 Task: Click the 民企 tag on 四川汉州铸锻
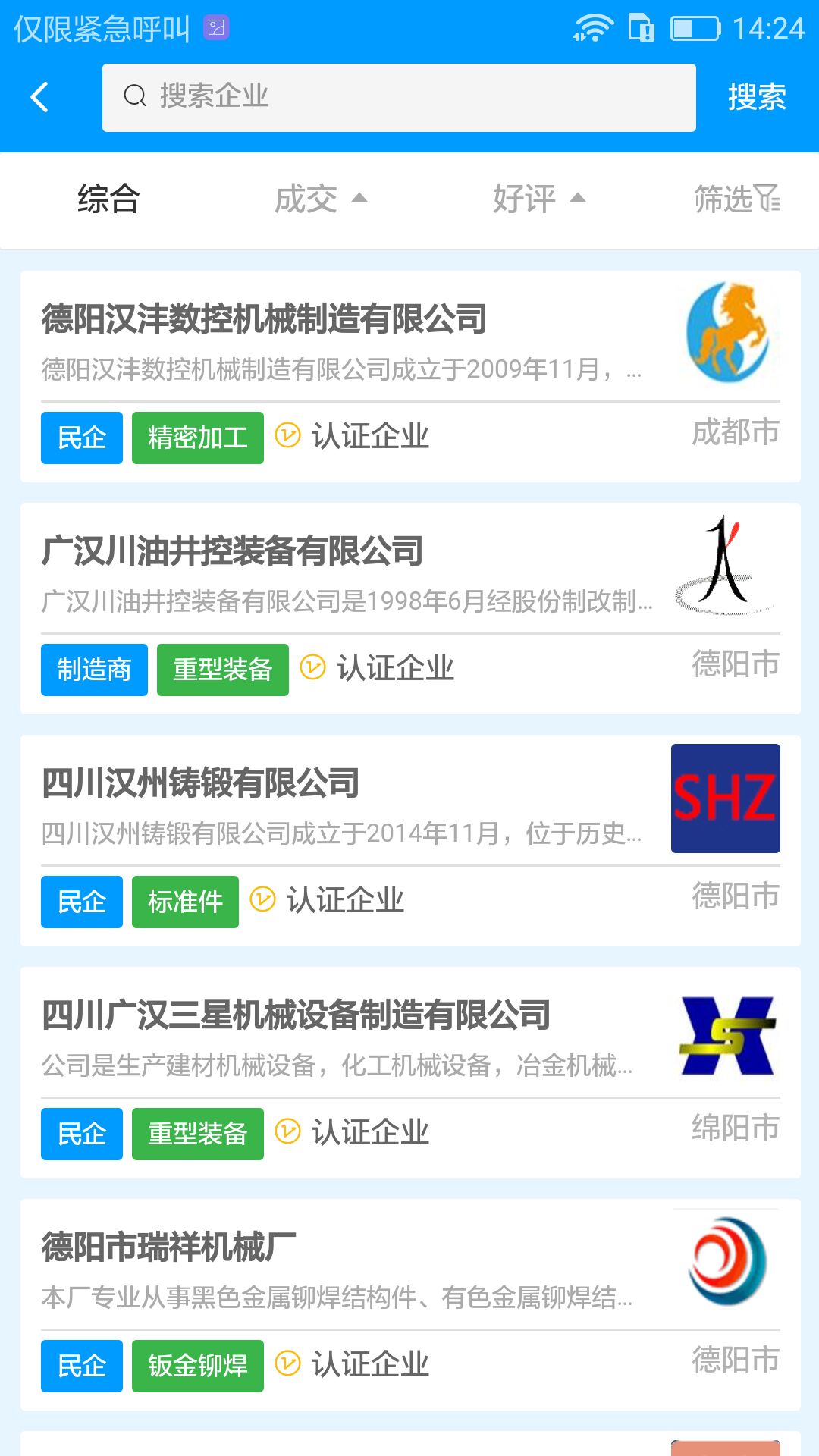tap(81, 901)
